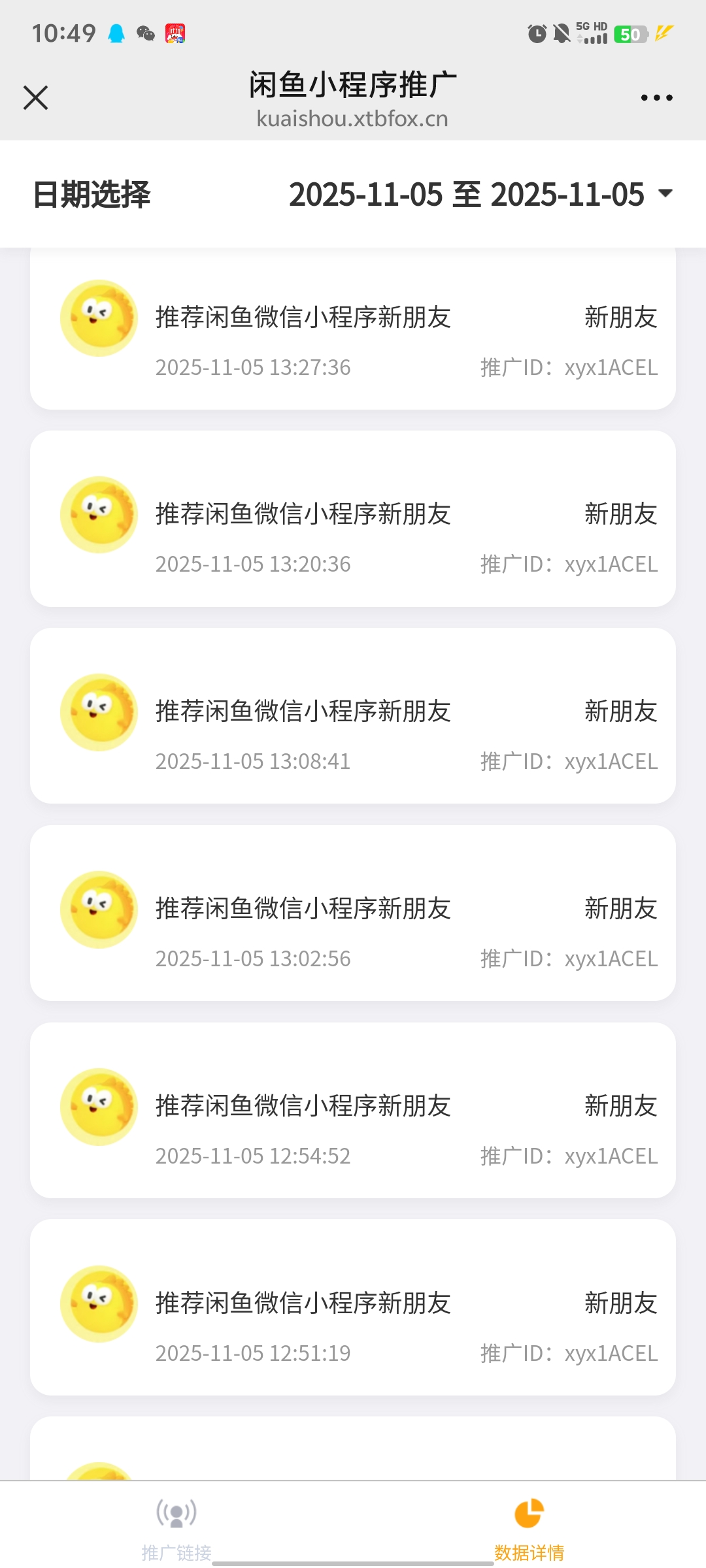
Task: Open the record timestamped 13:27:36
Action: [353, 333]
